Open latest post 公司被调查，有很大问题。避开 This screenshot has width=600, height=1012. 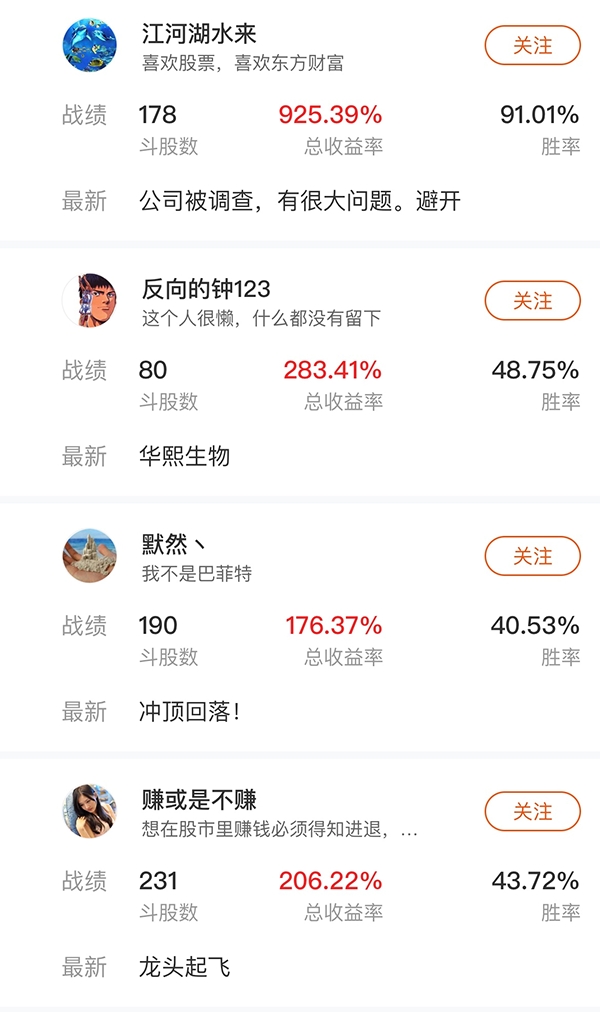300,201
